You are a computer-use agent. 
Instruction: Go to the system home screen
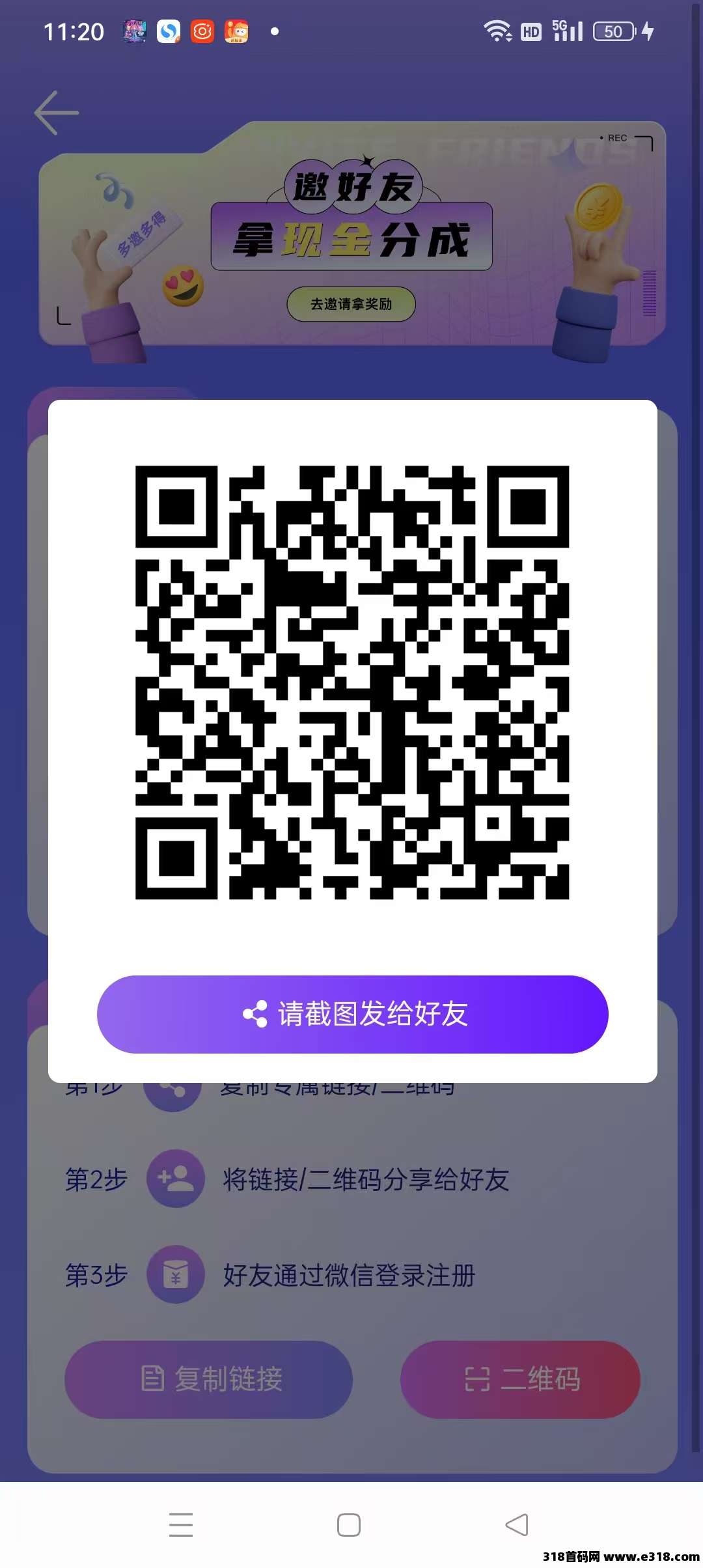point(349,1524)
